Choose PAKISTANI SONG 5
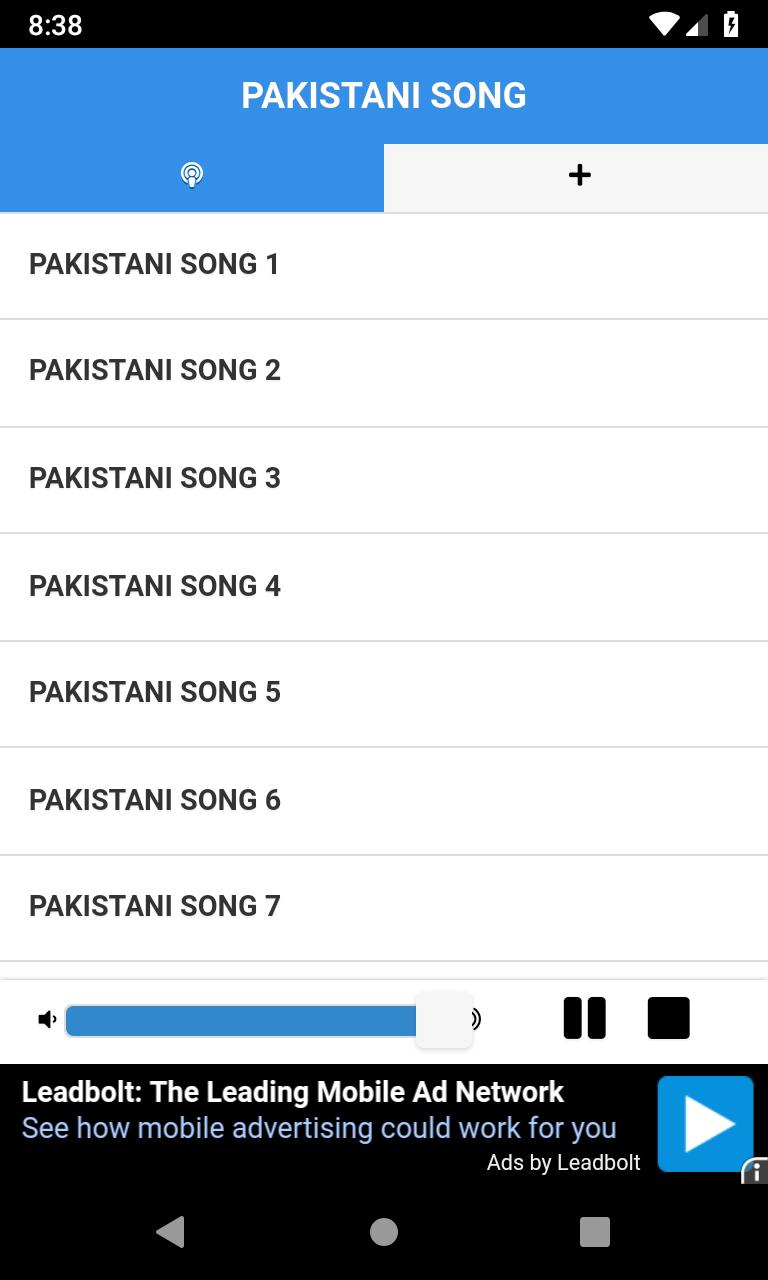This screenshot has height=1280, width=768. (384, 693)
